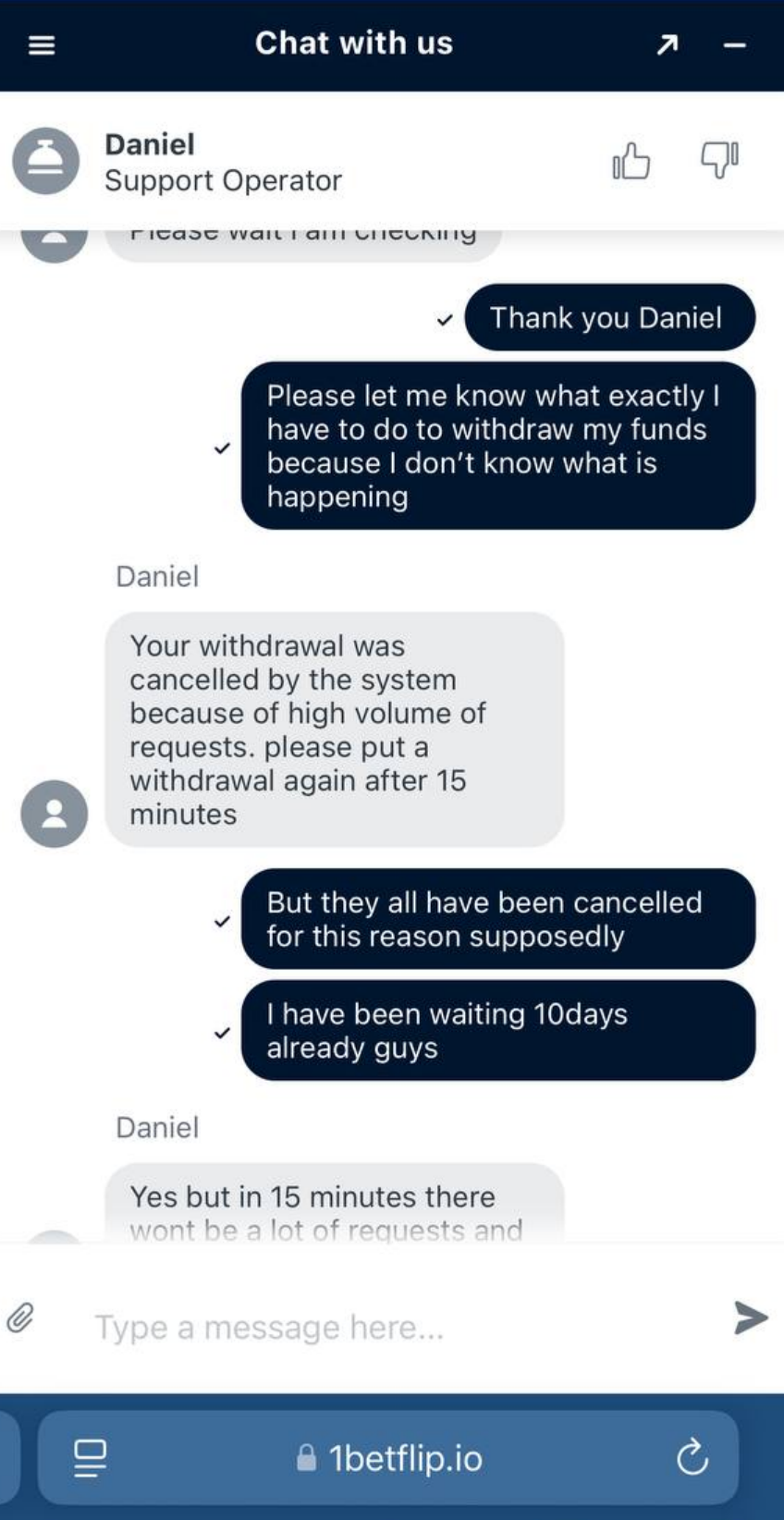Viewport: 784px width, 1520px height.
Task: Focus the message input field
Action: (x=388, y=1328)
